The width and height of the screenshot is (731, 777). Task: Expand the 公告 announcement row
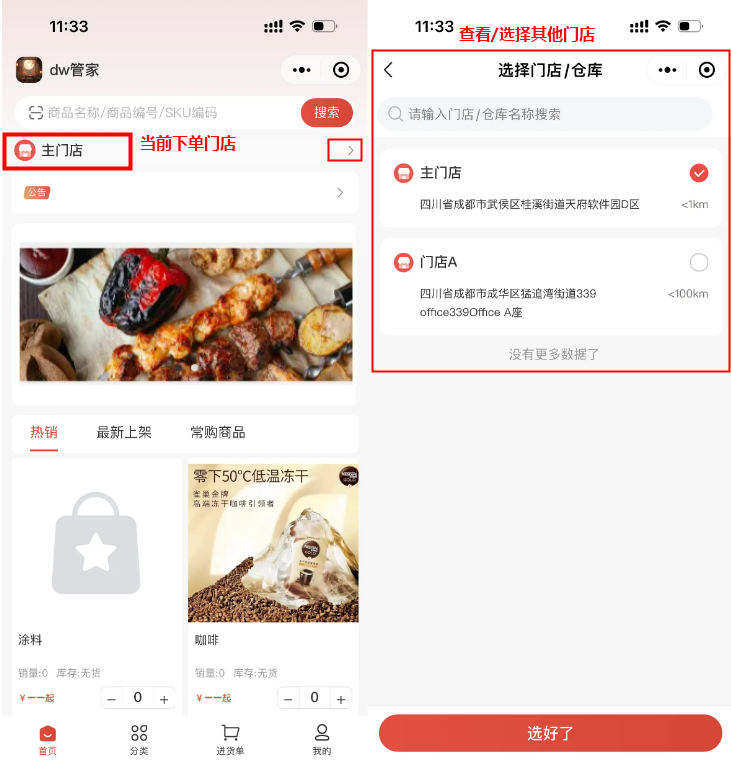click(x=185, y=192)
